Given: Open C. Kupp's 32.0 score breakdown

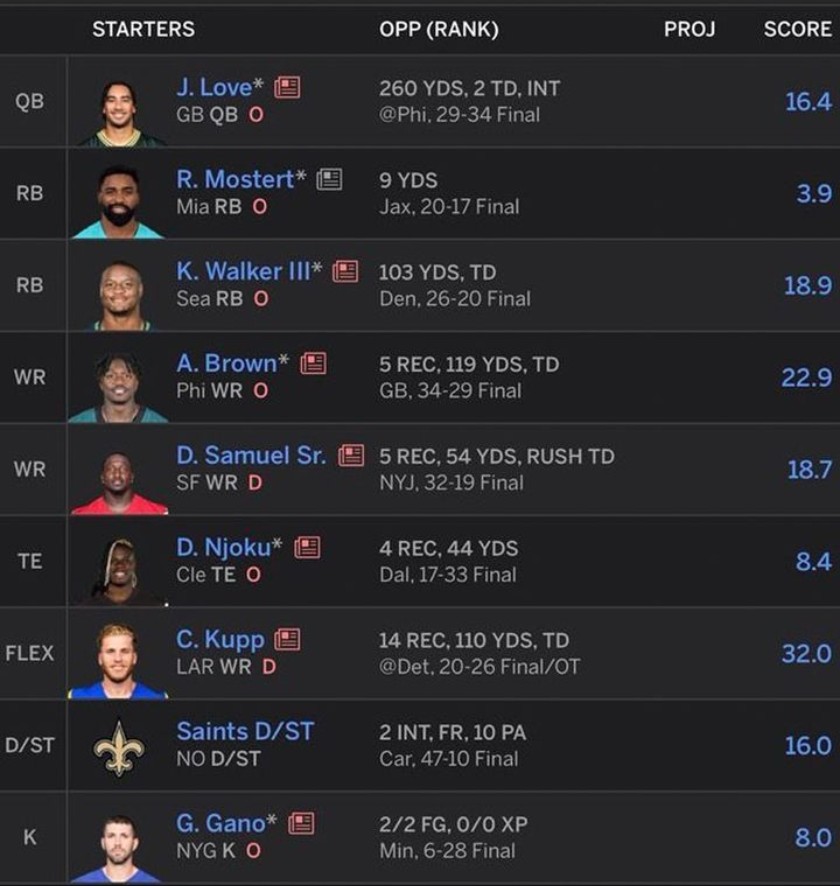Looking at the screenshot, I should click(806, 653).
